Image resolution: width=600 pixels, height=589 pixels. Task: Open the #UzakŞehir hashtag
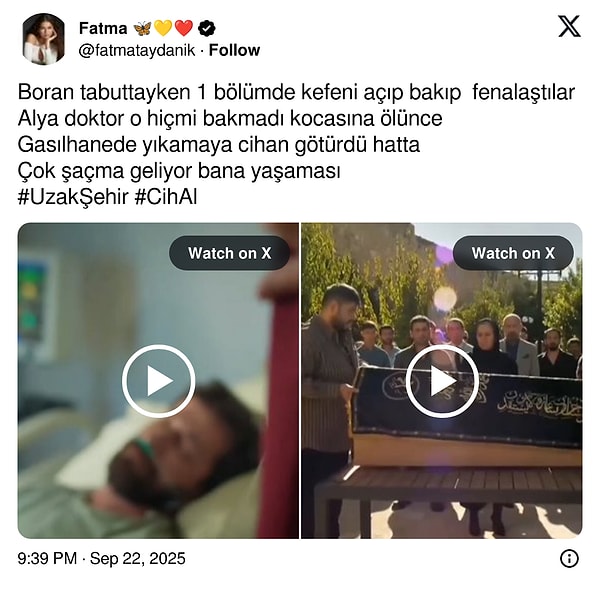pyautogui.click(x=73, y=197)
